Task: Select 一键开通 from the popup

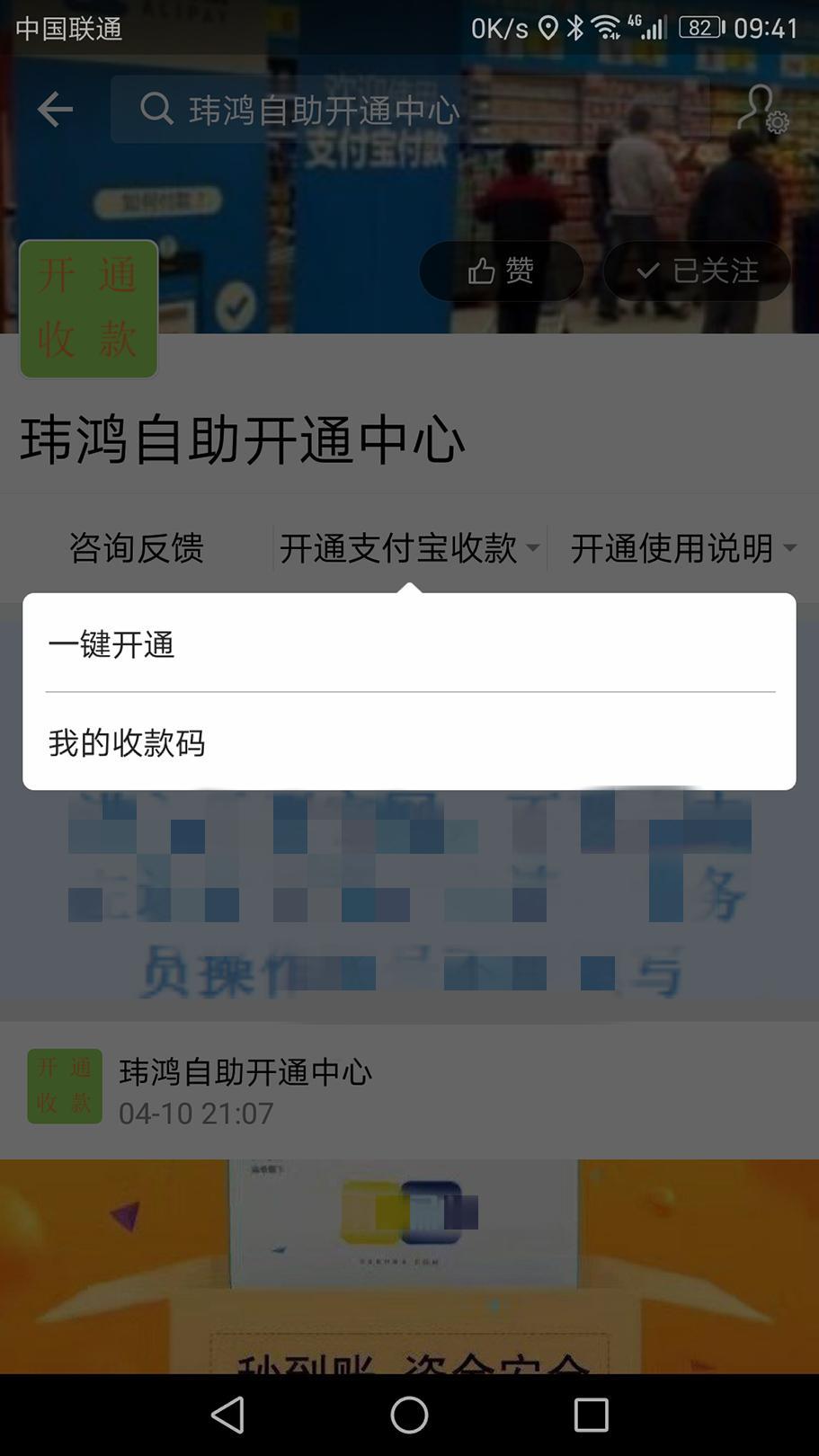Action: point(409,644)
